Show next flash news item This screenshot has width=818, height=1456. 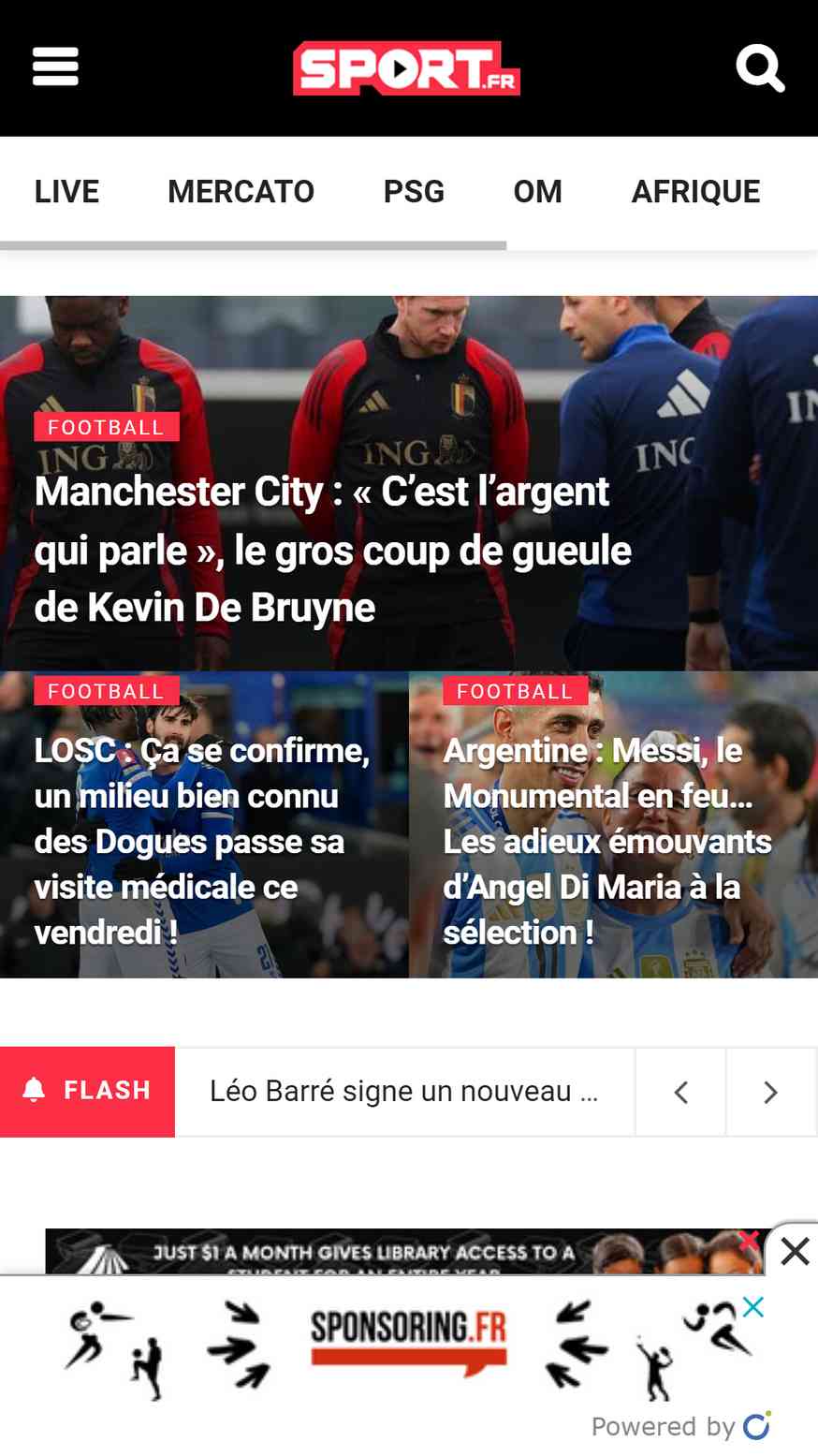(x=770, y=1092)
